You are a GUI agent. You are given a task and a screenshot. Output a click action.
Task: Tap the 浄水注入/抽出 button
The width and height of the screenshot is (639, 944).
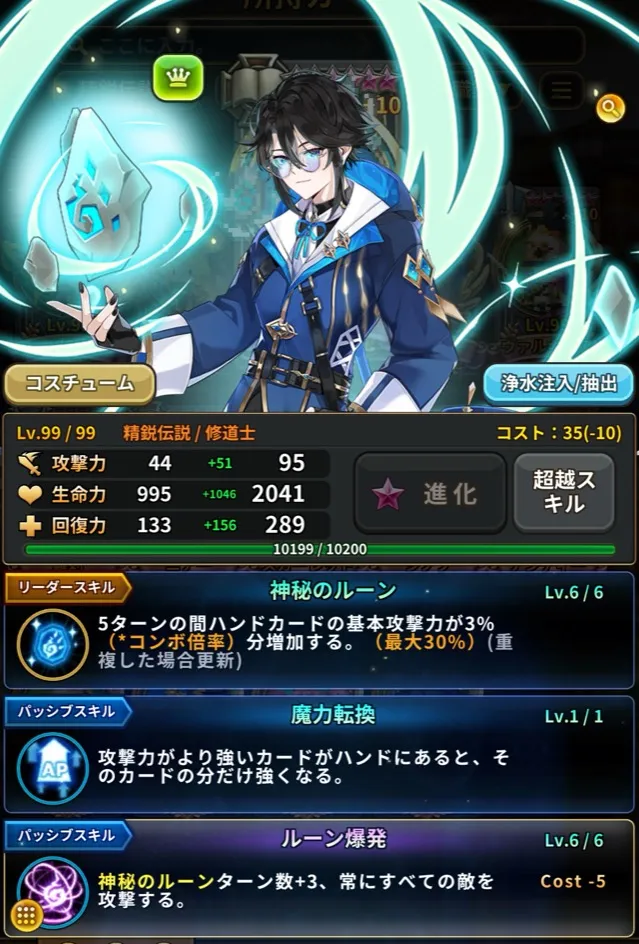click(559, 382)
